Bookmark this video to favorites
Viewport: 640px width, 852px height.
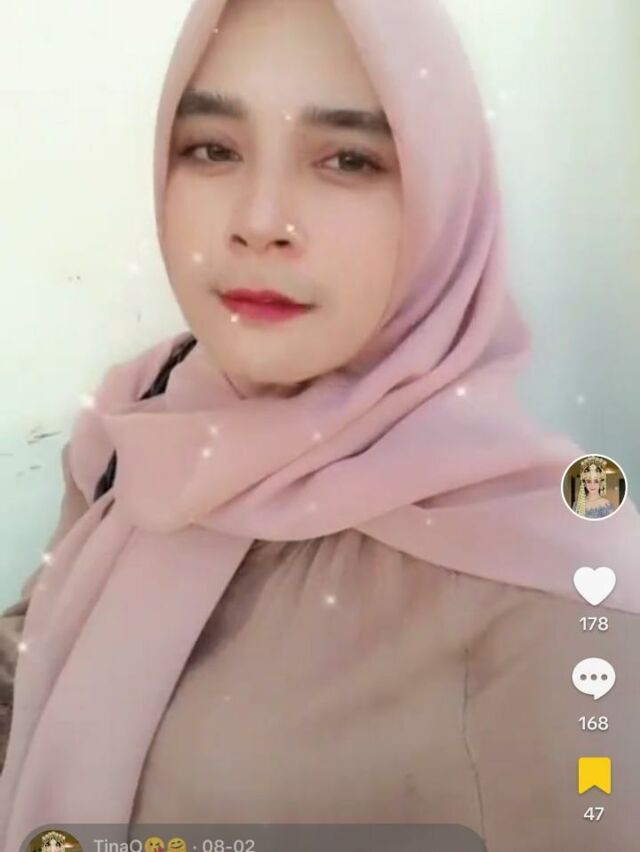pyautogui.click(x=594, y=775)
